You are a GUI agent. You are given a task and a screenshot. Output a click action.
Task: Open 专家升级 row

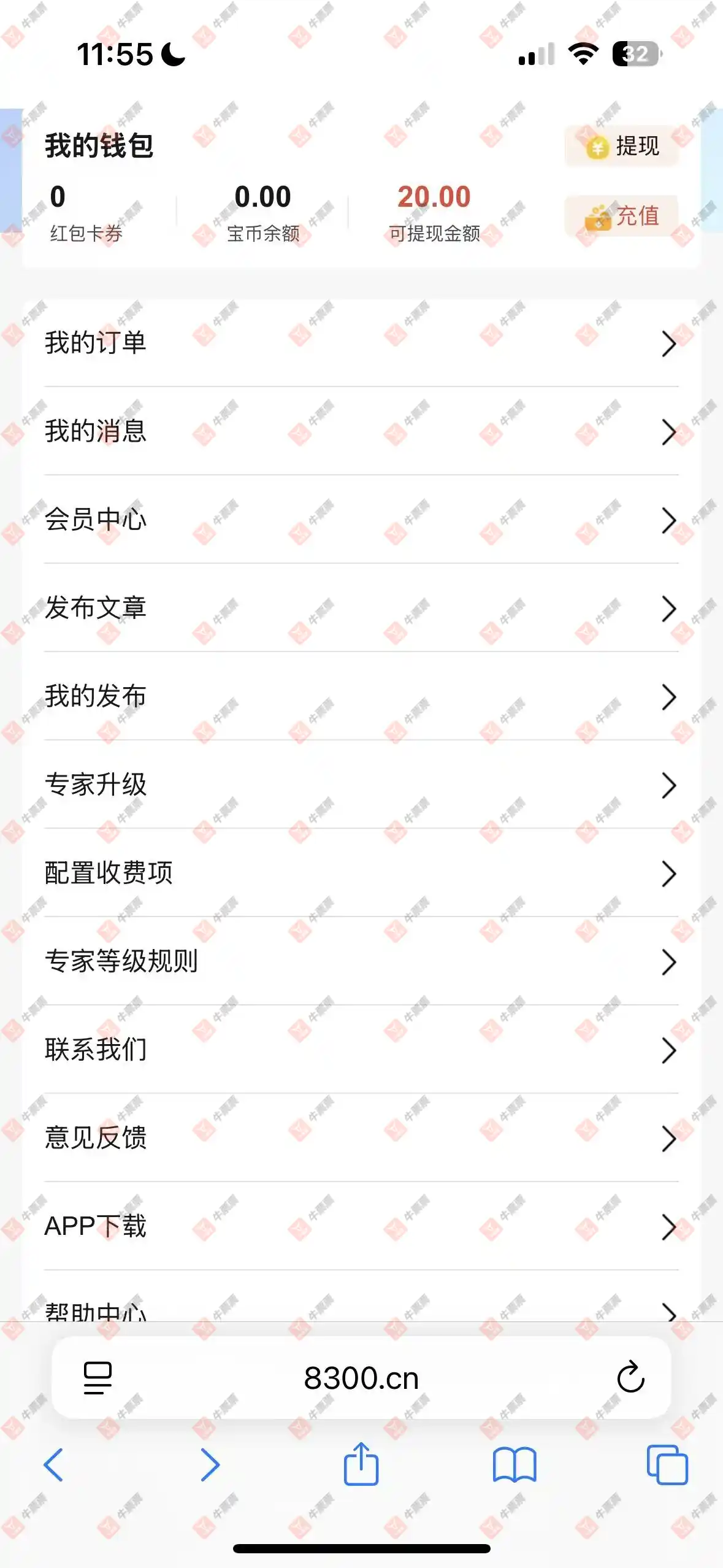pos(361,785)
